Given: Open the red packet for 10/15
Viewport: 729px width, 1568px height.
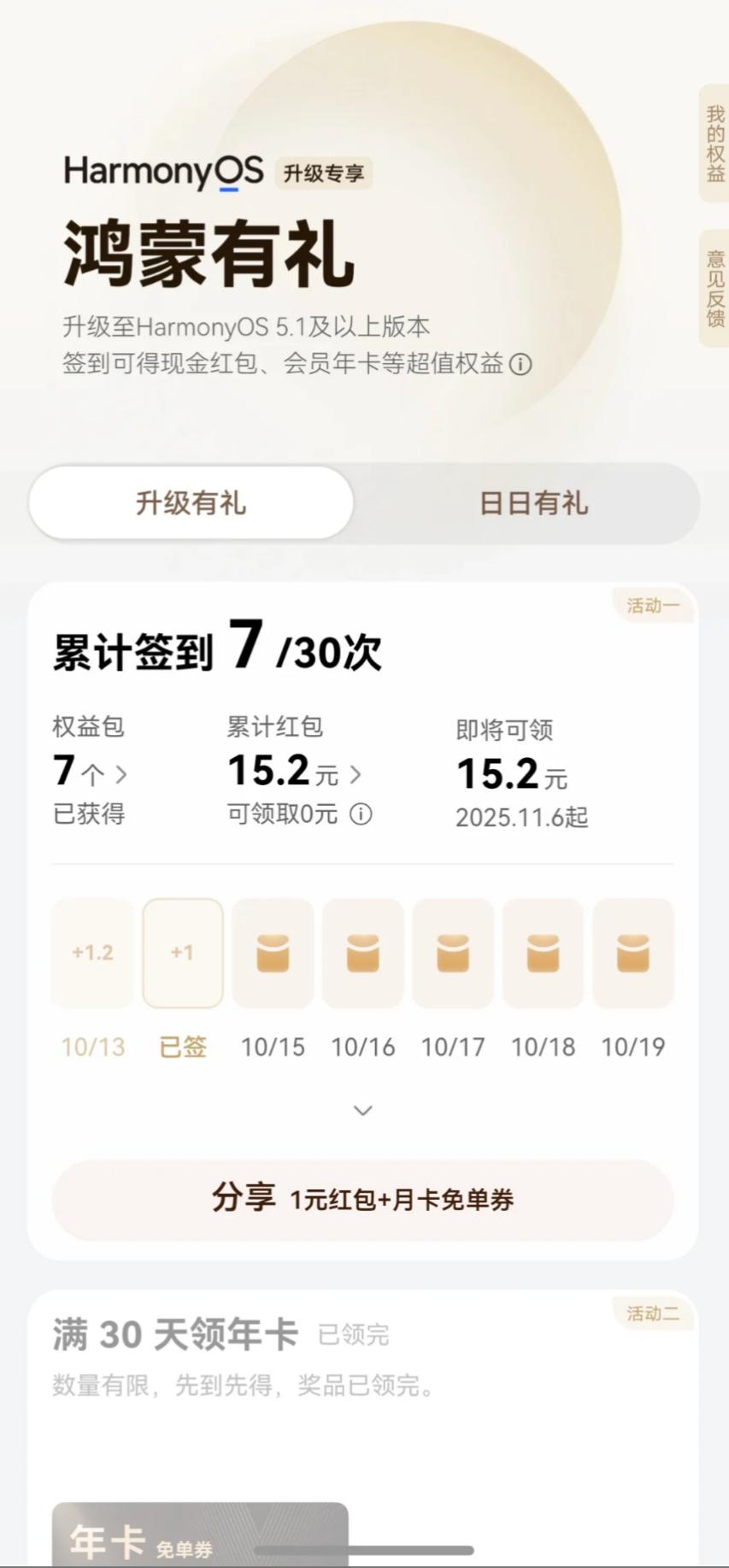Looking at the screenshot, I should [x=273, y=953].
